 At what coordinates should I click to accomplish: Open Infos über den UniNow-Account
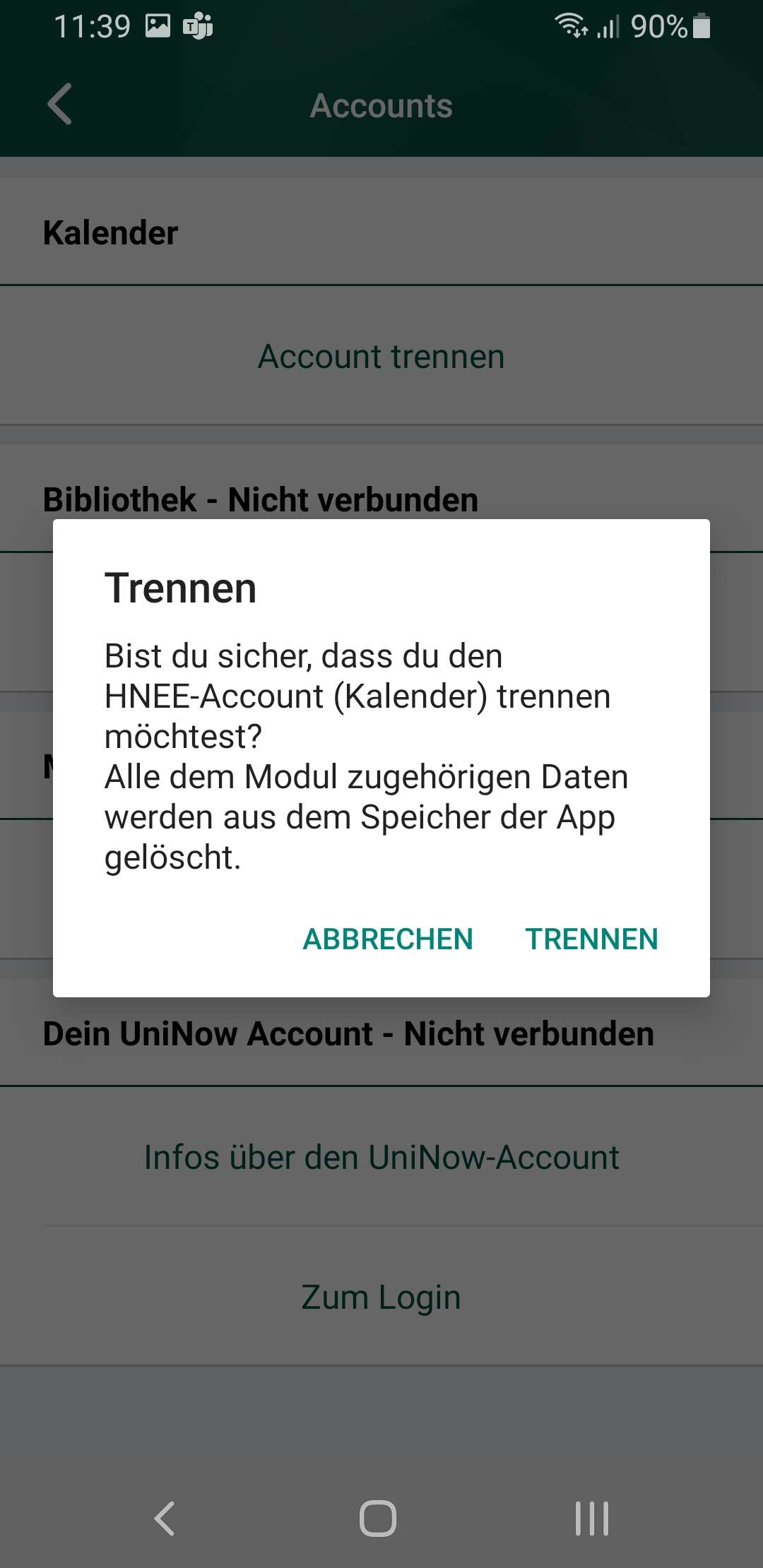pyautogui.click(x=381, y=1158)
